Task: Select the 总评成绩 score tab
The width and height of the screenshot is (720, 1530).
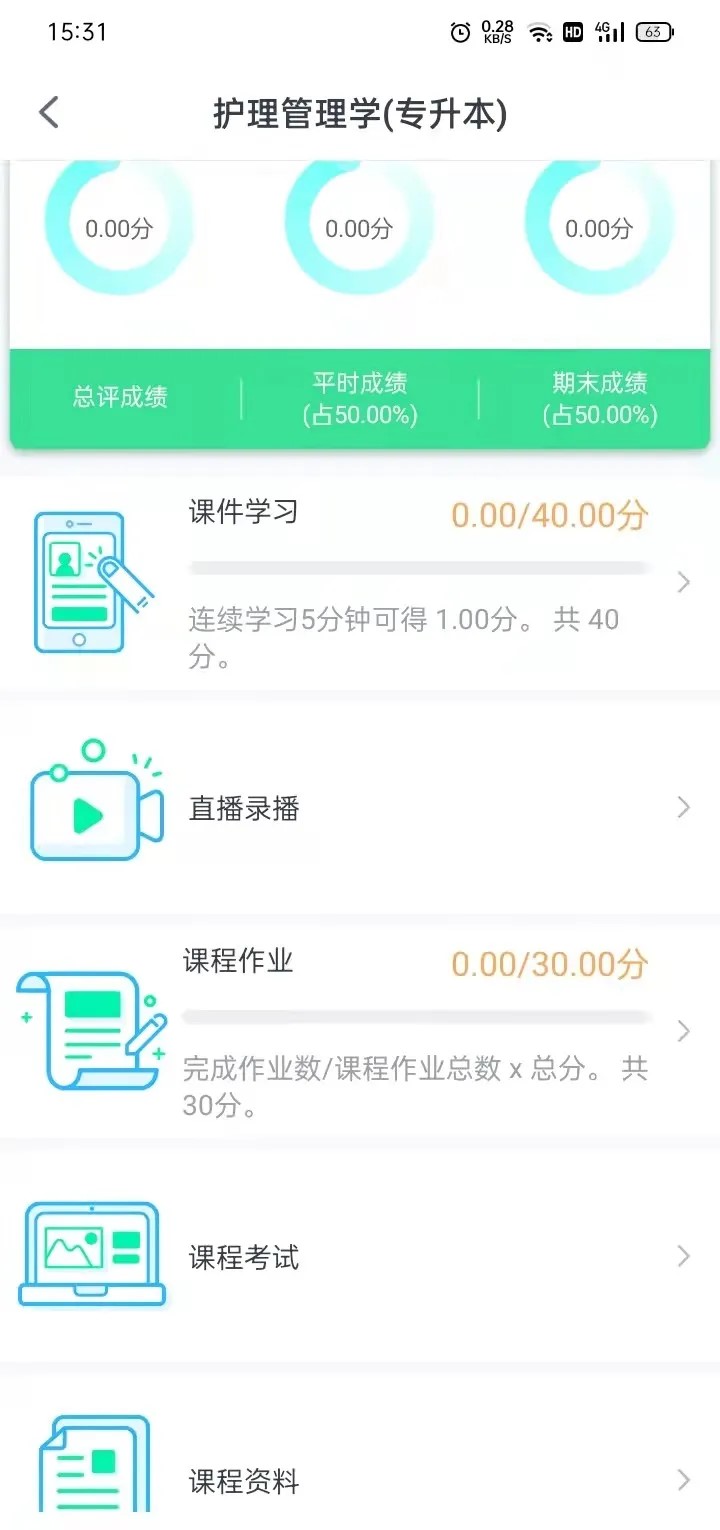Action: point(120,397)
